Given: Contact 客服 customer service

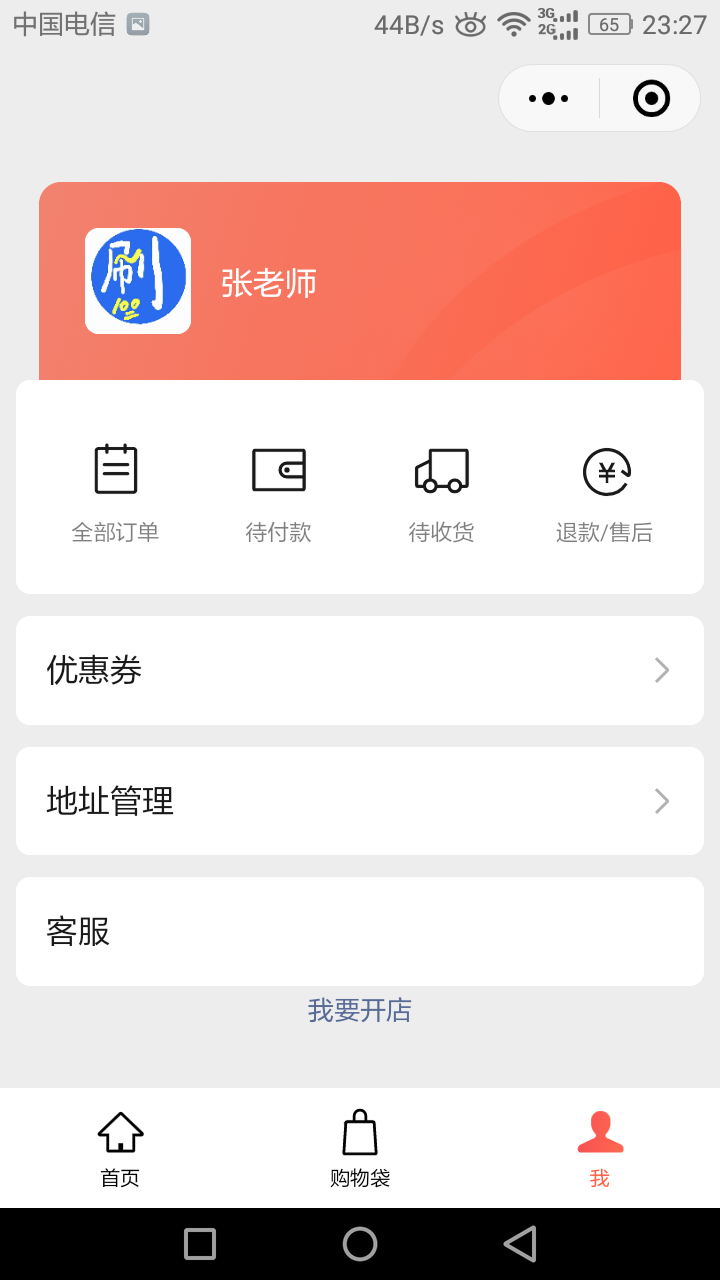Looking at the screenshot, I should (360, 931).
